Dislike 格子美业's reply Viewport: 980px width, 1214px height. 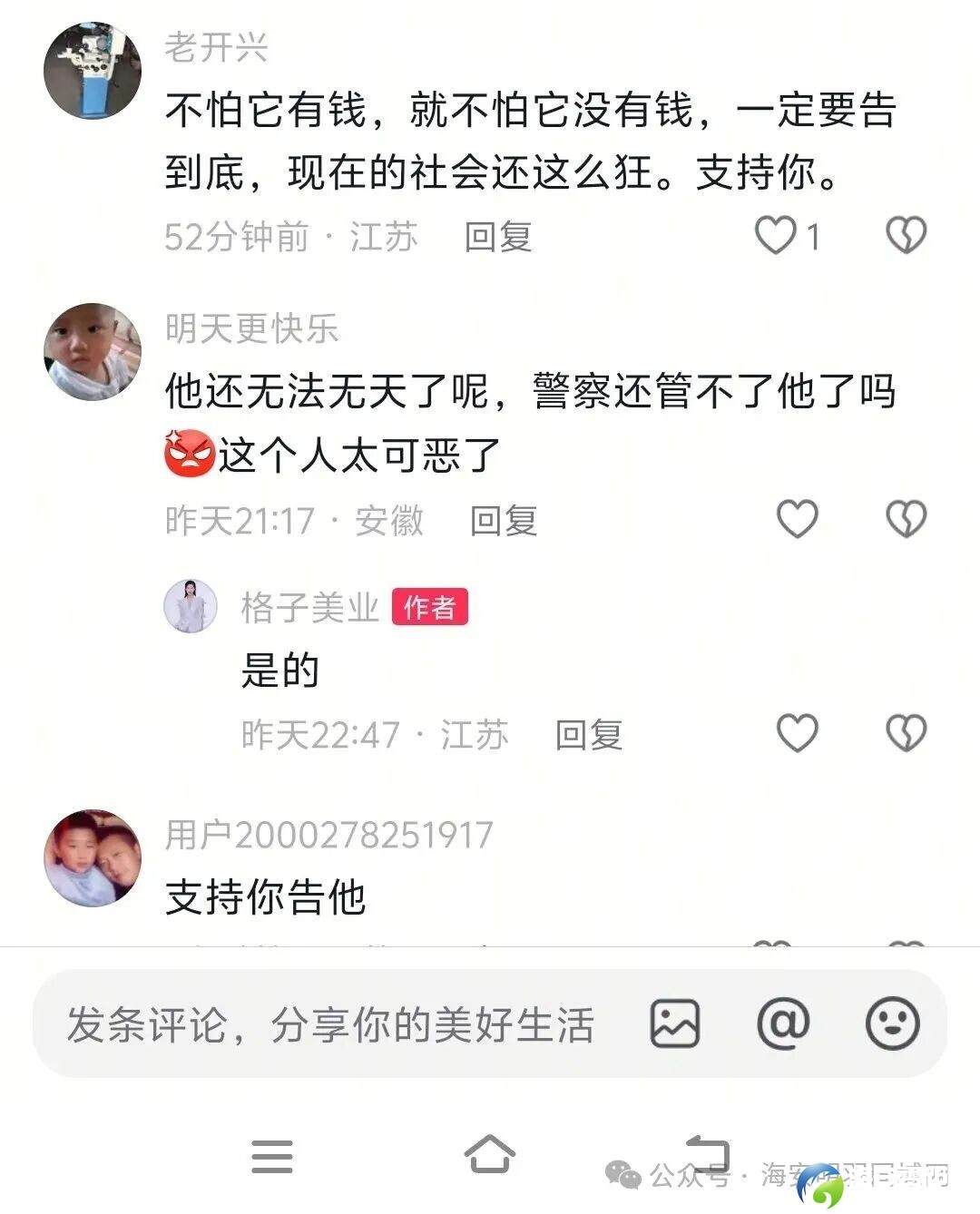[906, 733]
